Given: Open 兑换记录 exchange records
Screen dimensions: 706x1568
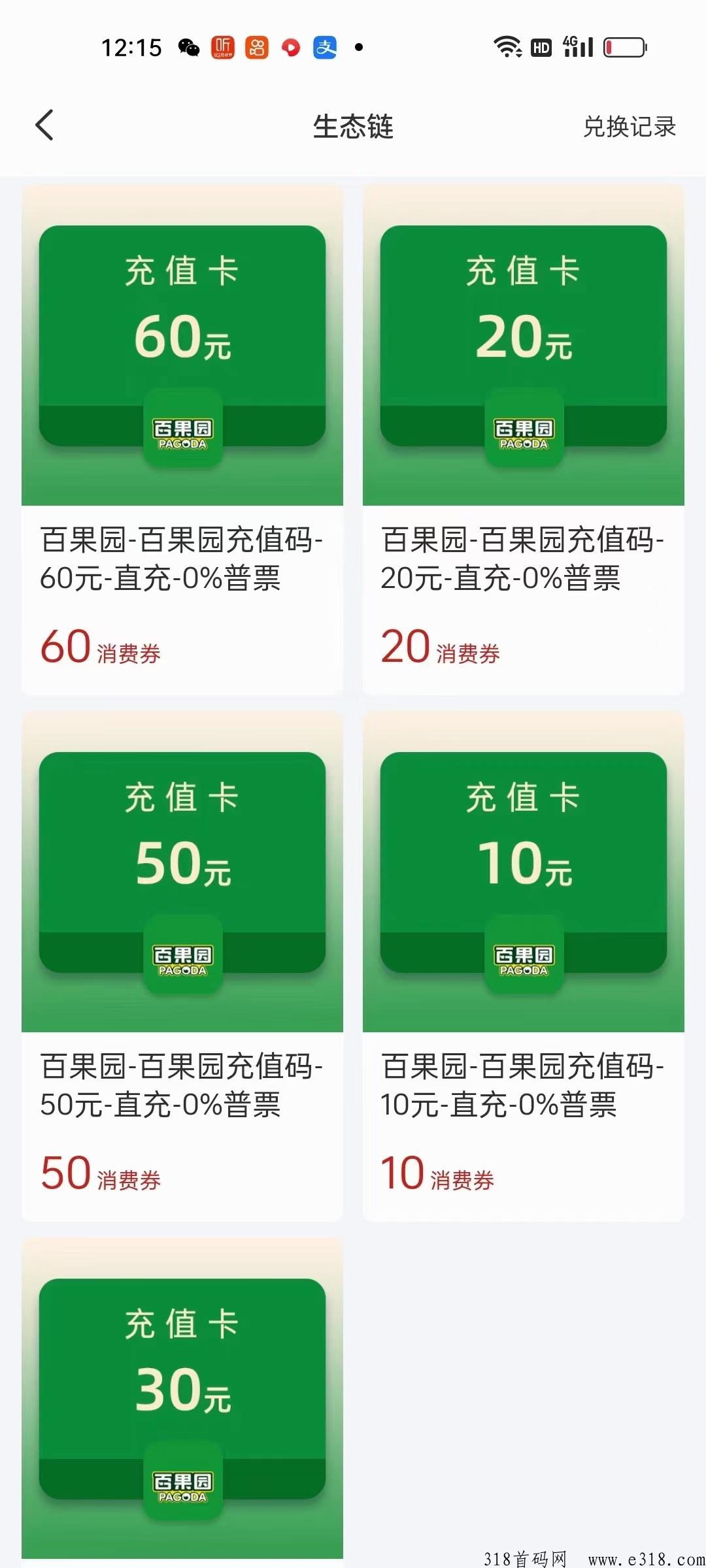Looking at the screenshot, I should 629,127.
